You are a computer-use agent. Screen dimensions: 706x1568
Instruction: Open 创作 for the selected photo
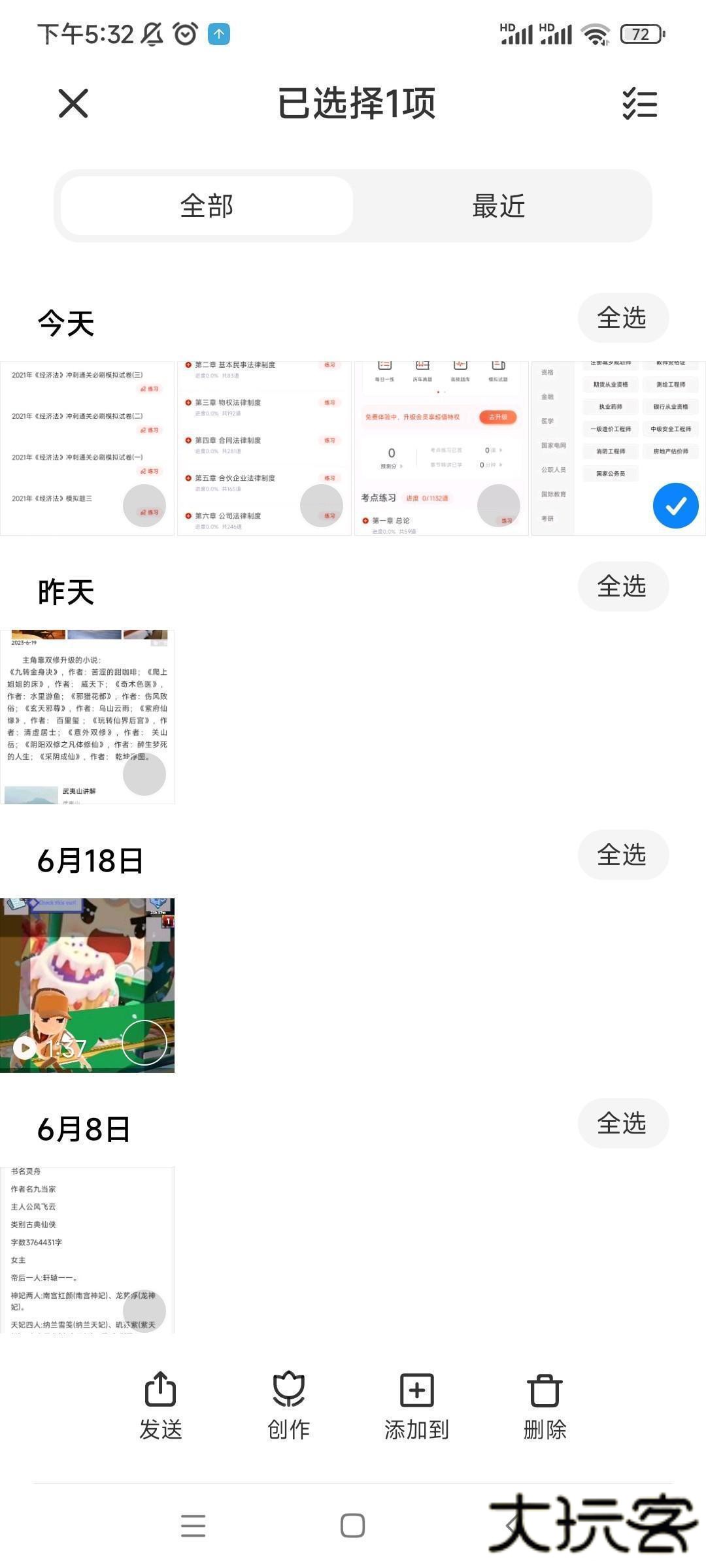(289, 1406)
